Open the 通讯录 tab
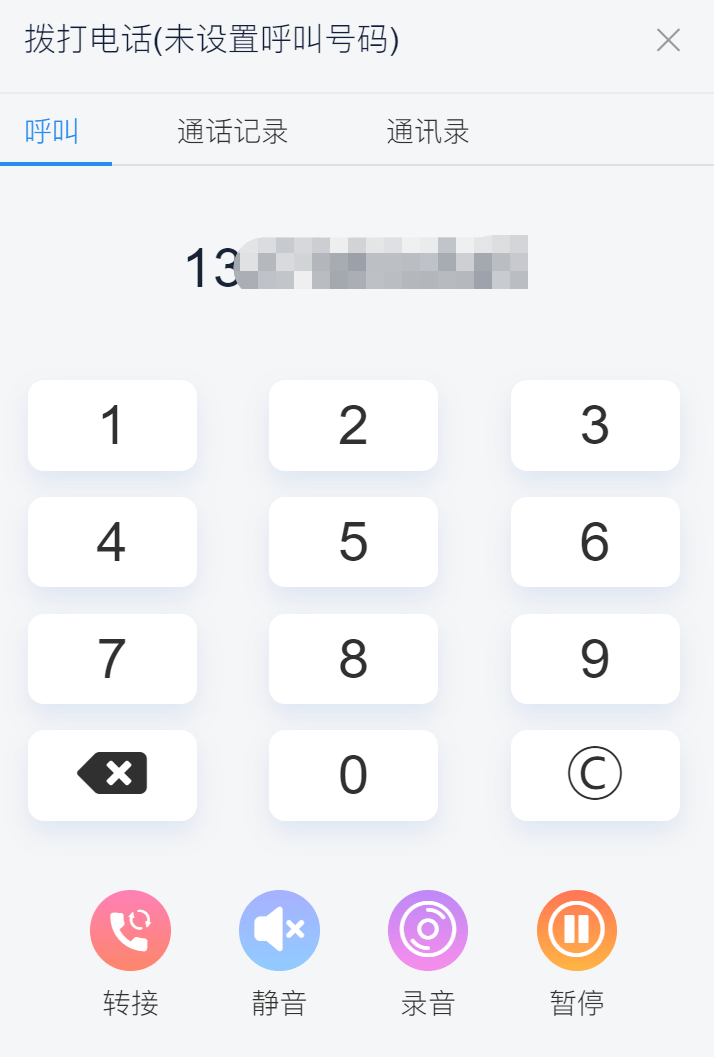714x1057 pixels. (x=428, y=132)
